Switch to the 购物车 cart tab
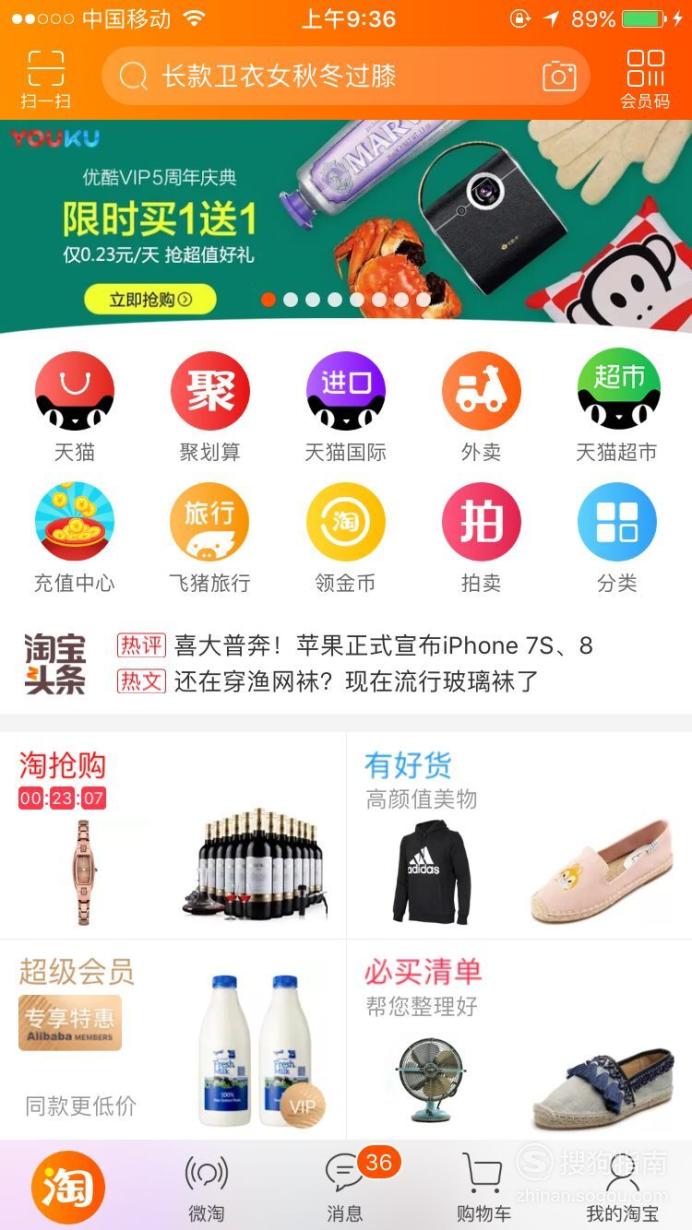The width and height of the screenshot is (692, 1230). pos(482,1187)
